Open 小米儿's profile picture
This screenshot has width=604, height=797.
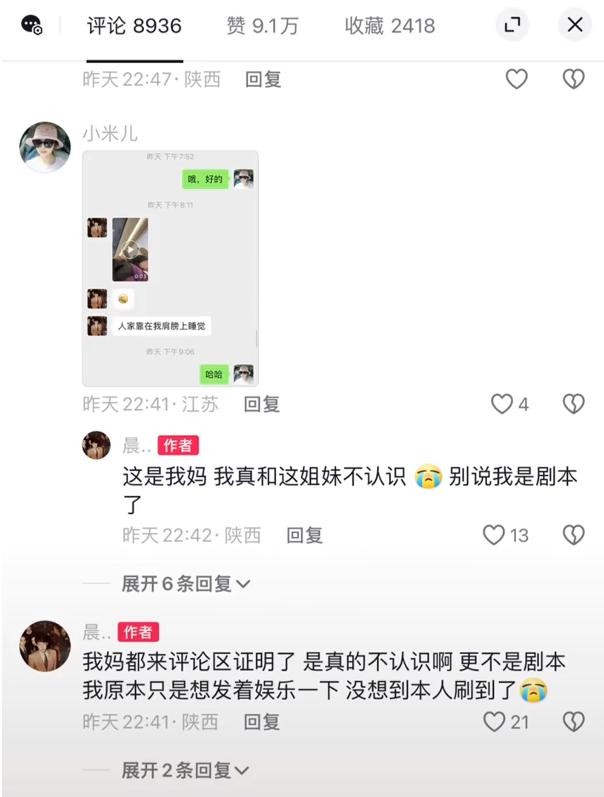(45, 148)
